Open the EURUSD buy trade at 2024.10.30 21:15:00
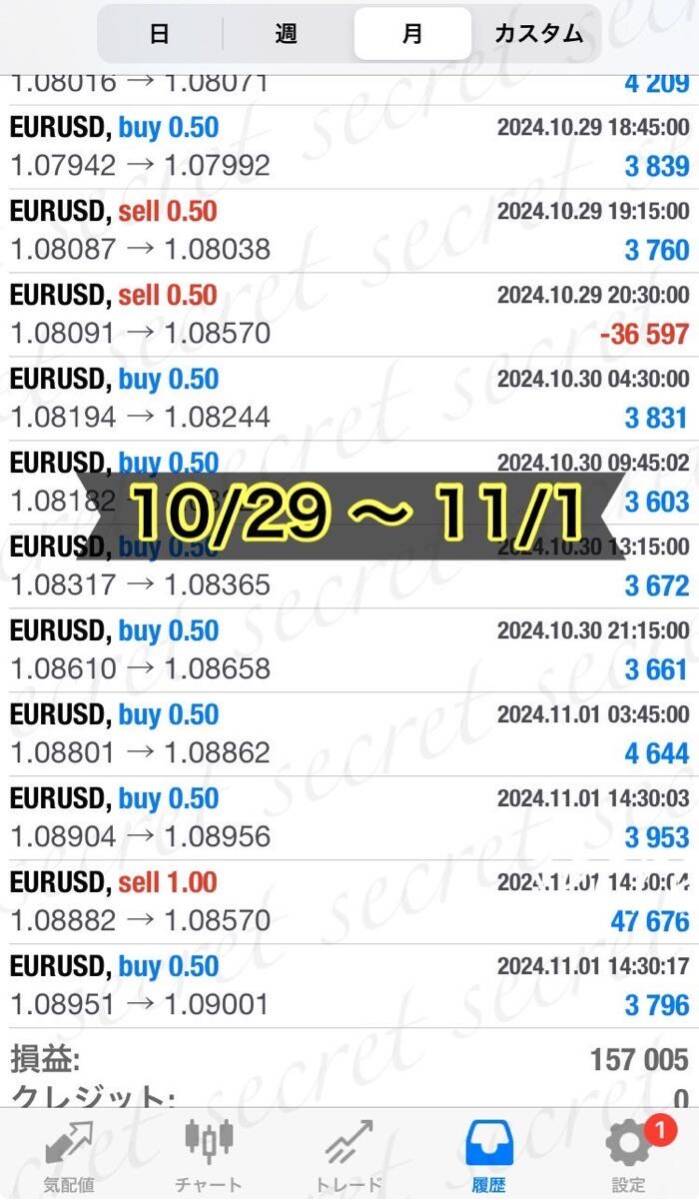699x1200 pixels. tap(349, 651)
